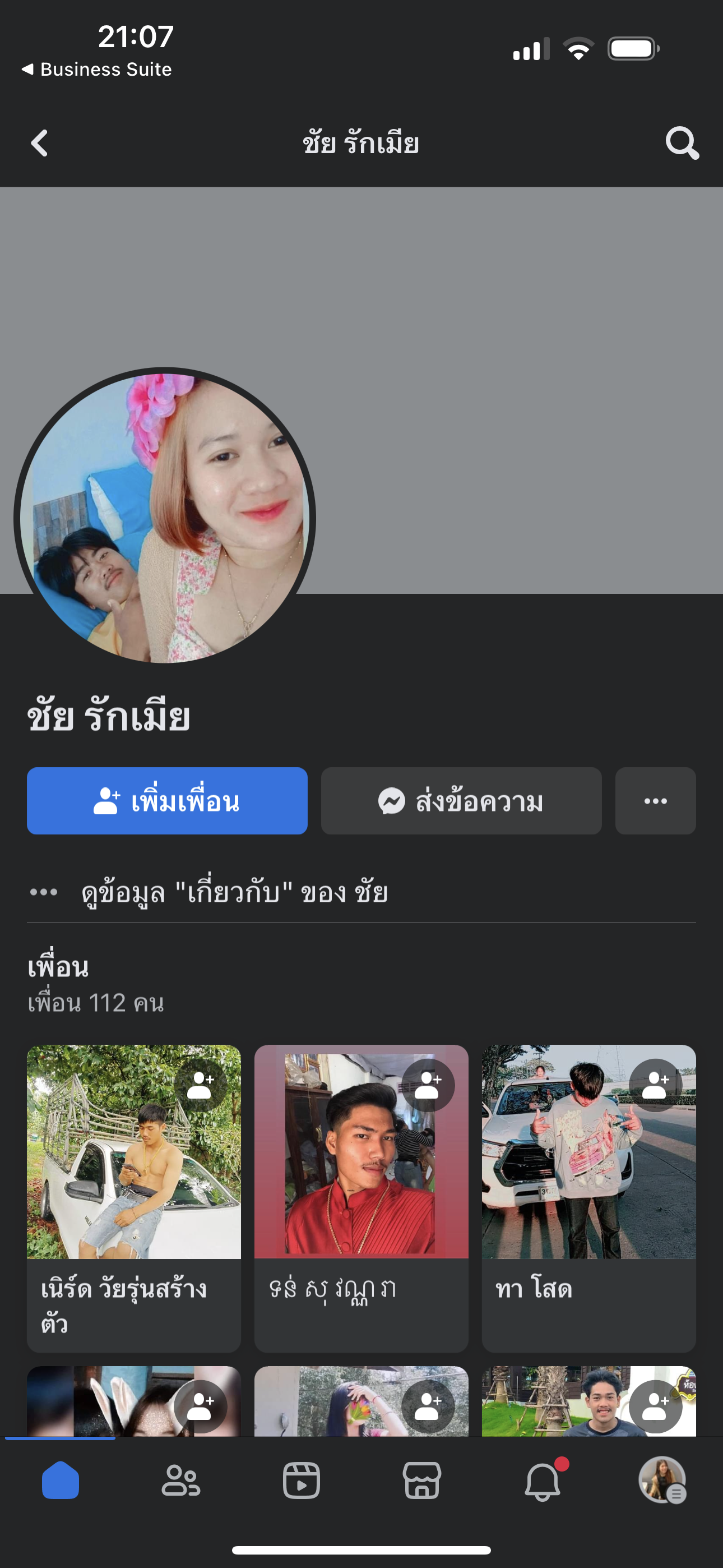Add ทา โสด as a friend

pos(655,1085)
